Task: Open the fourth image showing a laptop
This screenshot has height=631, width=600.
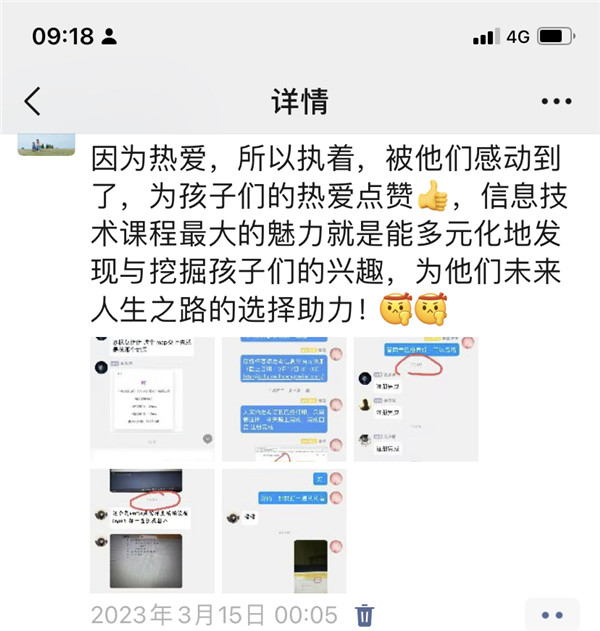Action: 153,531
